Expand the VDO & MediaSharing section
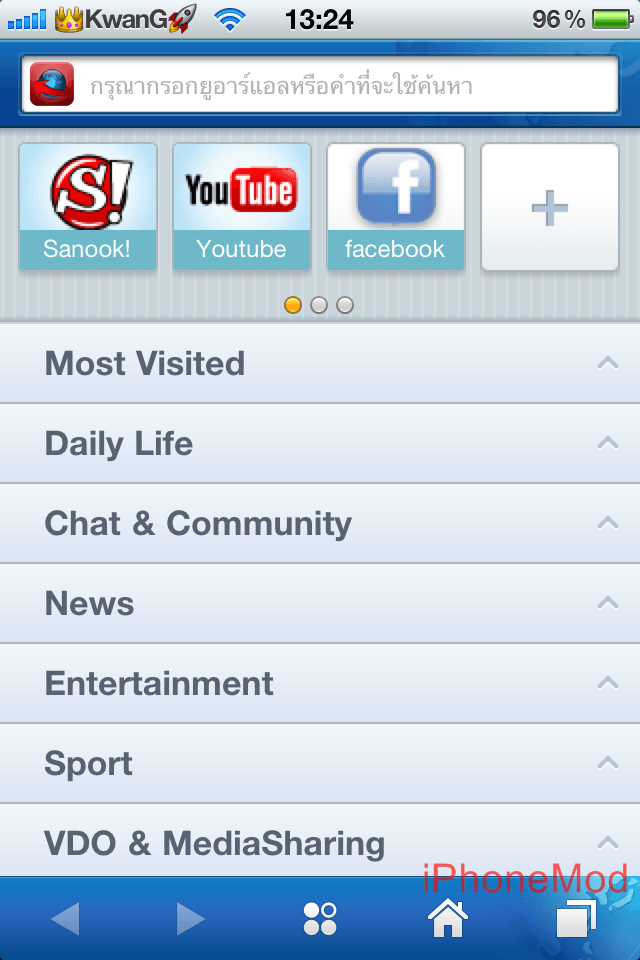Screen dimensions: 640x960 pyautogui.click(x=320, y=841)
